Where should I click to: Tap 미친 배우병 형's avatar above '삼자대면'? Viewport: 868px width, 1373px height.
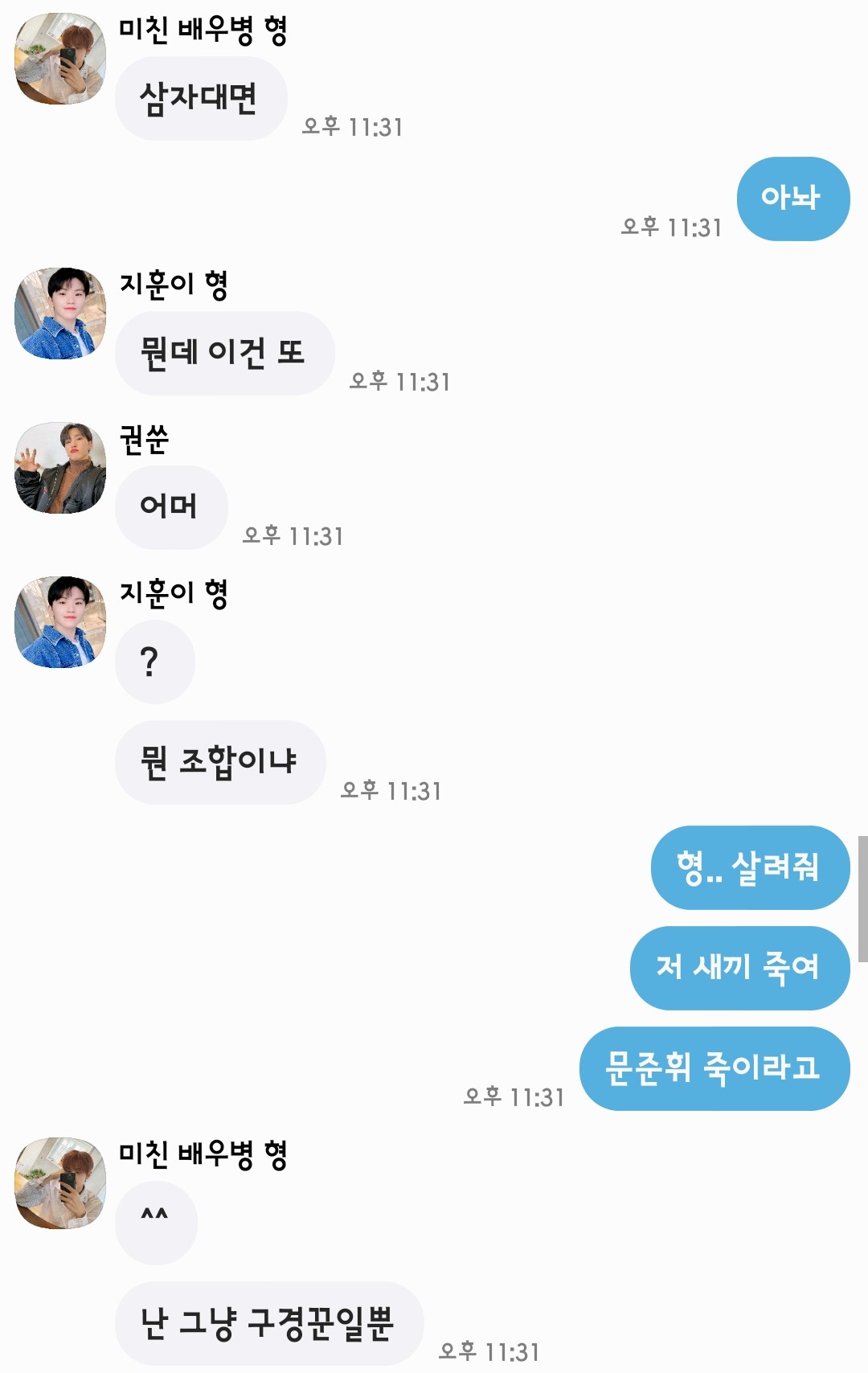point(60,59)
